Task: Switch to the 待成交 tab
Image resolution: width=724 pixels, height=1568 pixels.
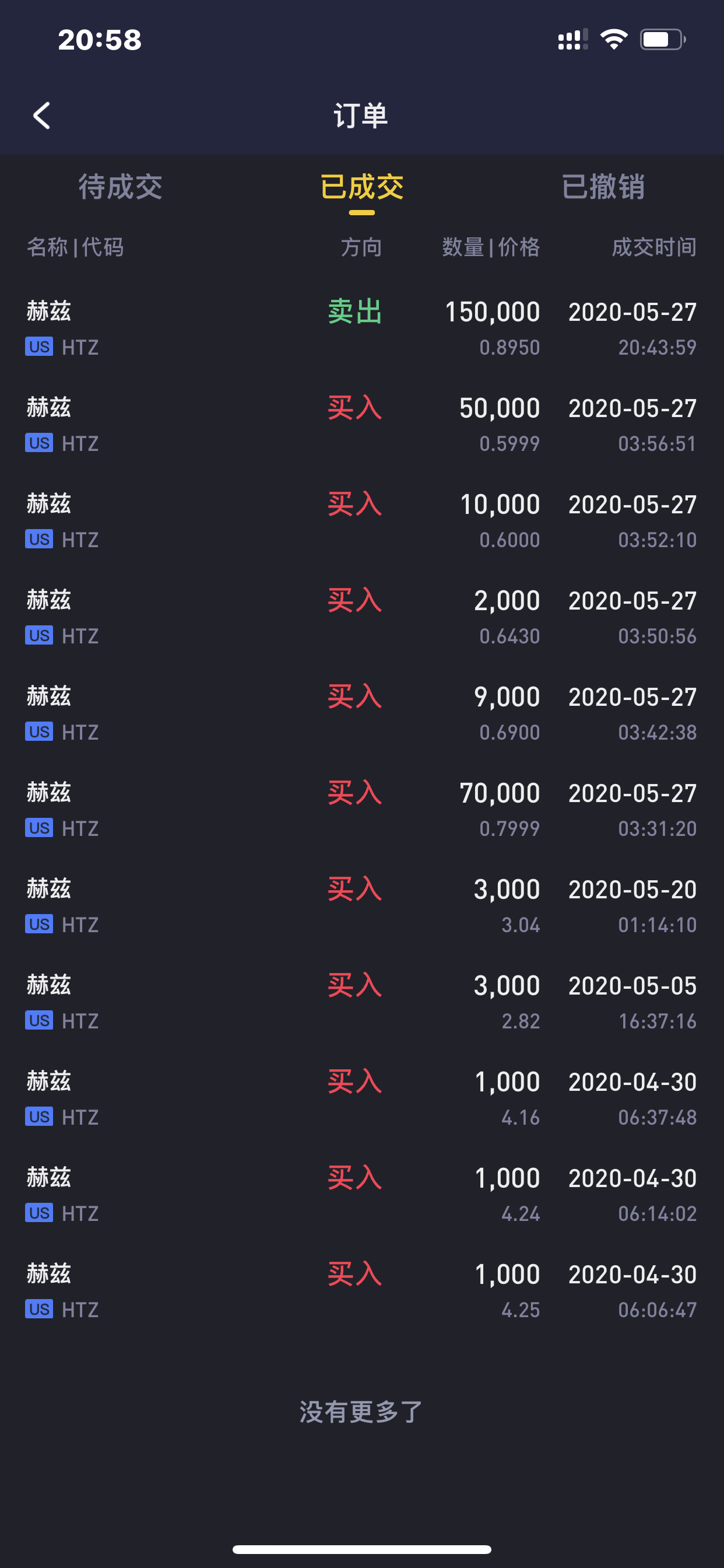Action: pyautogui.click(x=121, y=186)
